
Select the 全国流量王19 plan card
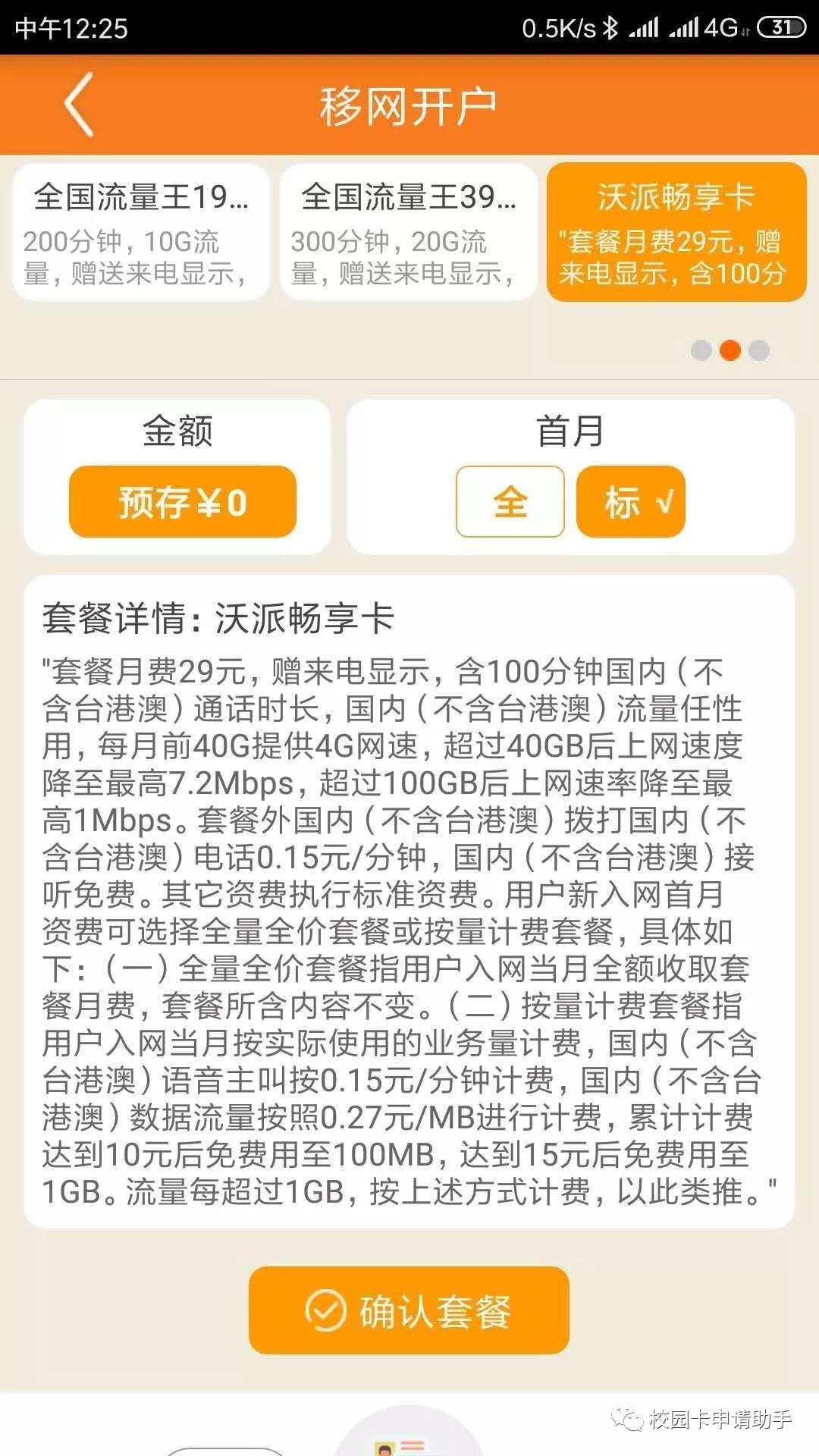pyautogui.click(x=141, y=231)
